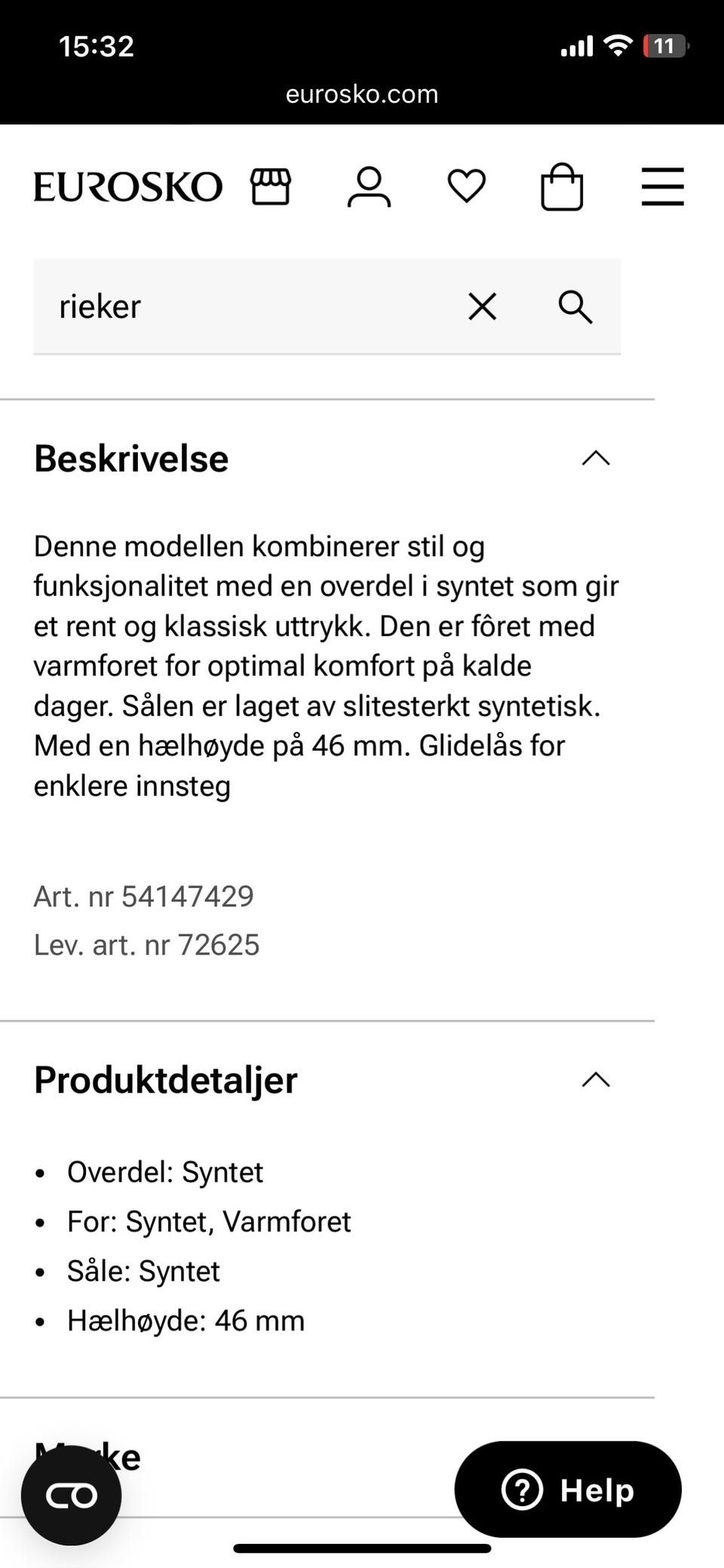
Task: Select the Produktdetaljer heading
Action: point(165,1081)
